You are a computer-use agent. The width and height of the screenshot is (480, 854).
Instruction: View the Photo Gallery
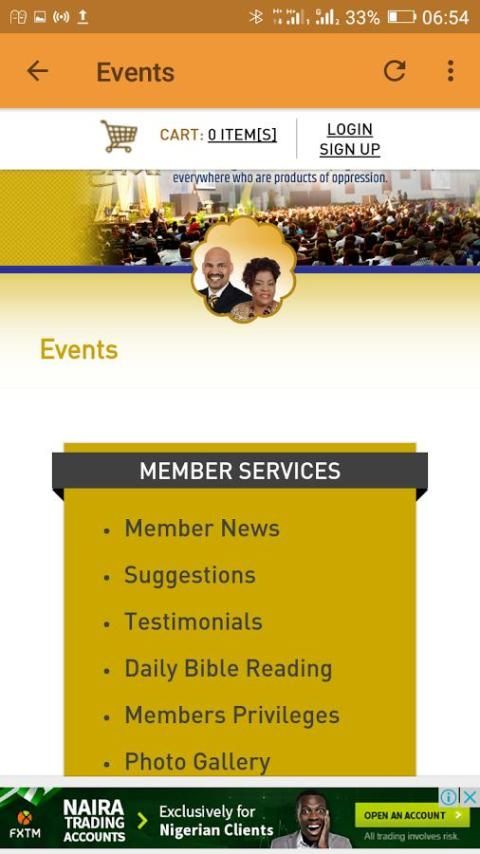tap(197, 762)
